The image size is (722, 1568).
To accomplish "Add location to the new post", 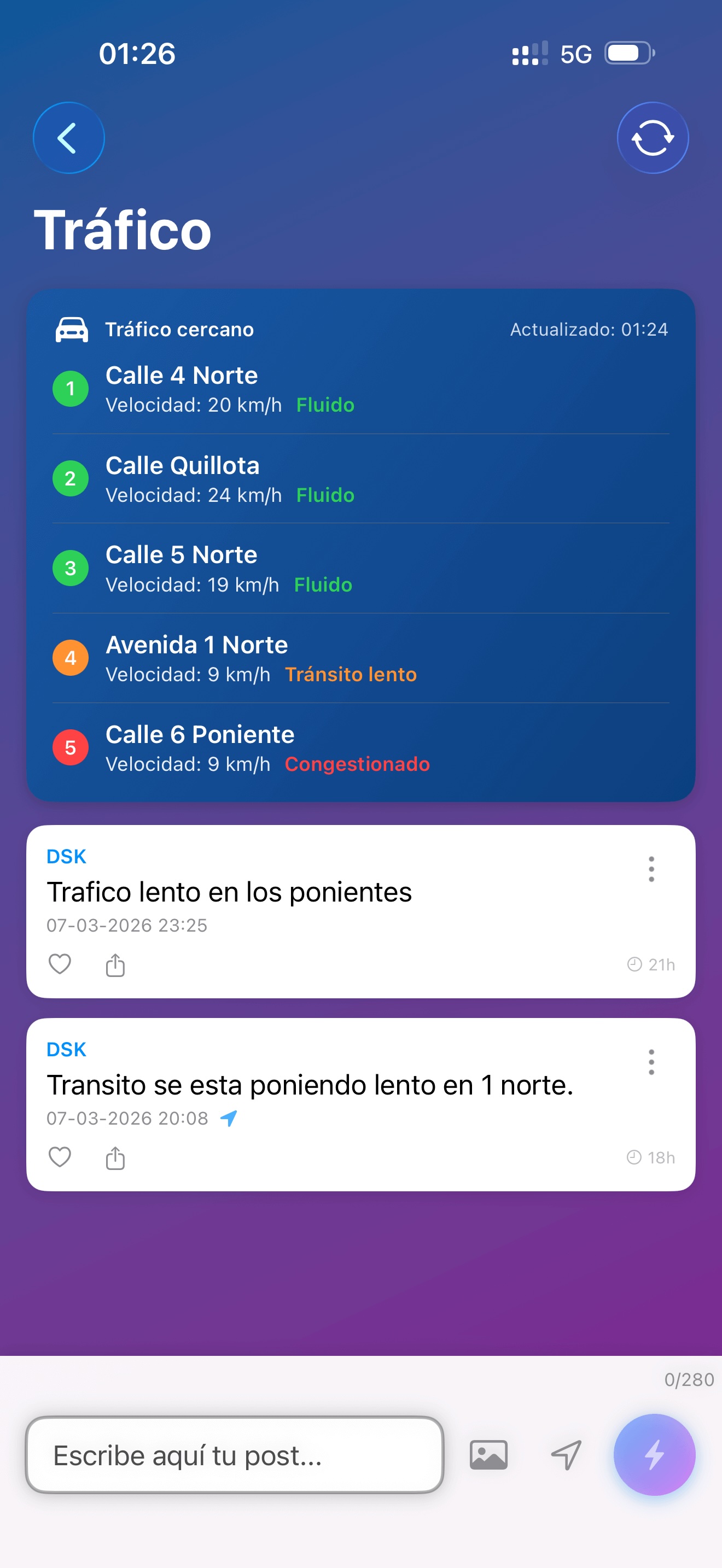I will pos(566,1455).
